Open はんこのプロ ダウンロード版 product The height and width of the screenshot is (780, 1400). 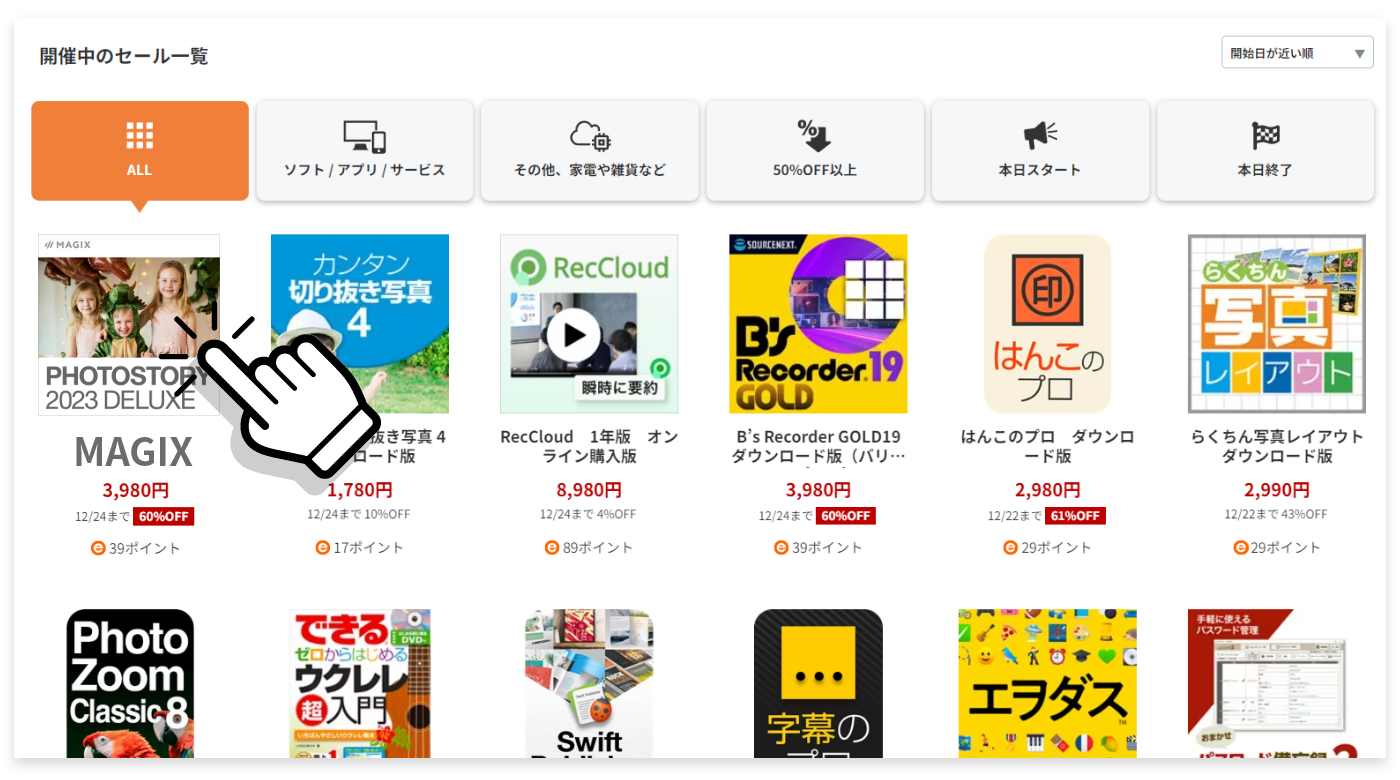(x=1047, y=323)
